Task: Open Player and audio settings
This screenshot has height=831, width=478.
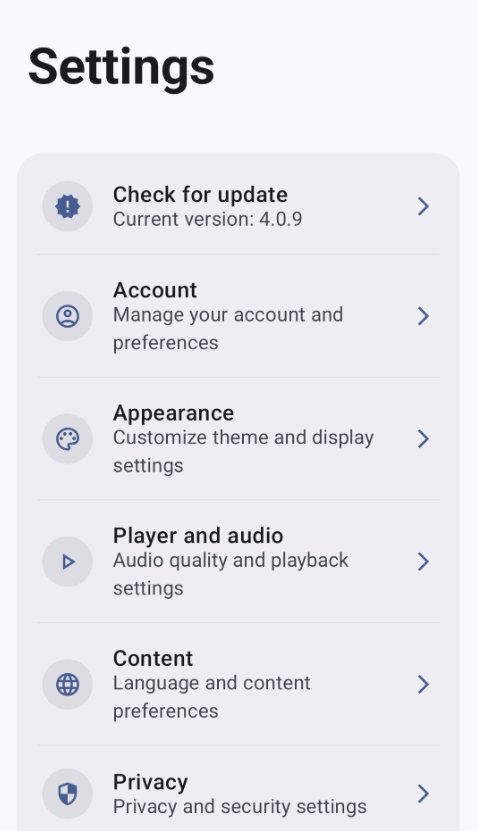Action: [x=238, y=561]
